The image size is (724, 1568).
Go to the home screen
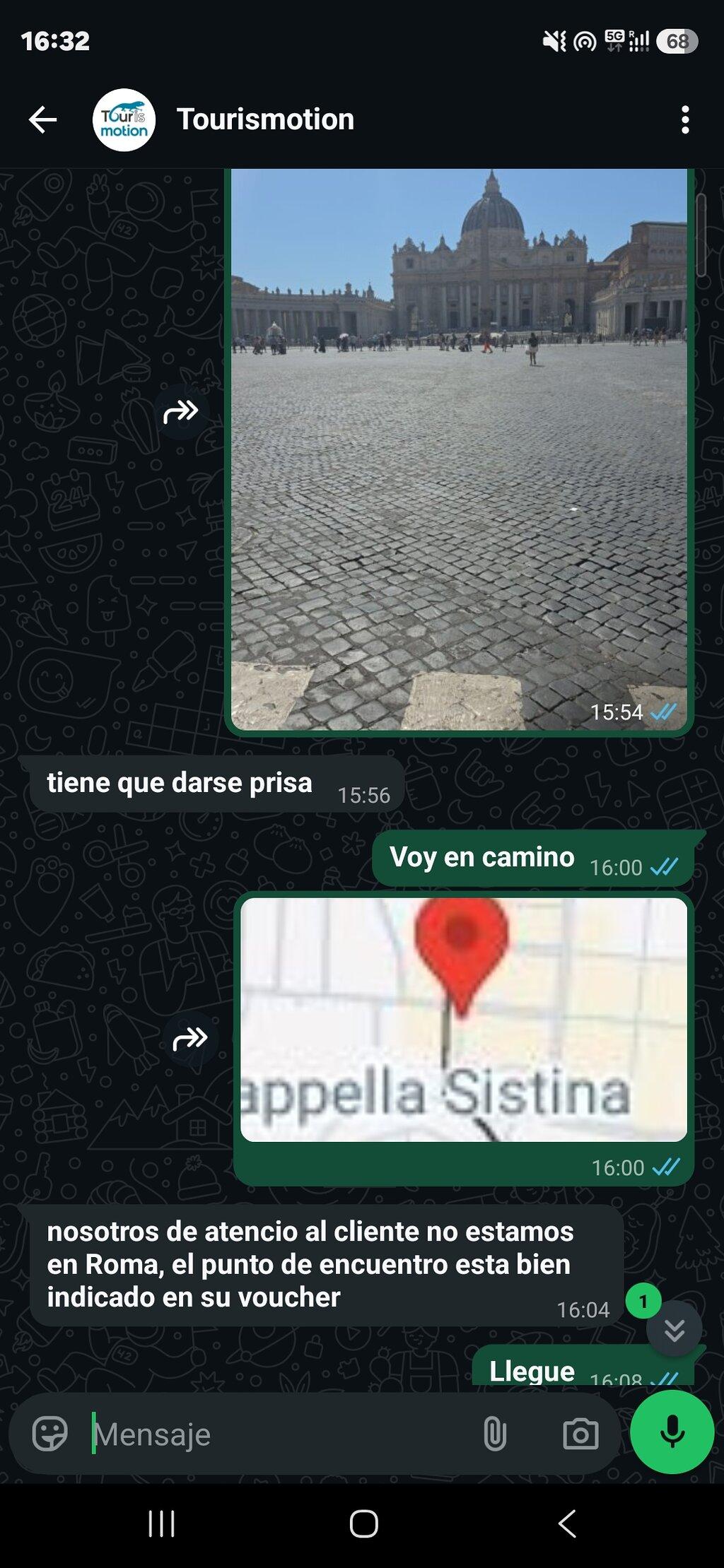click(363, 1523)
